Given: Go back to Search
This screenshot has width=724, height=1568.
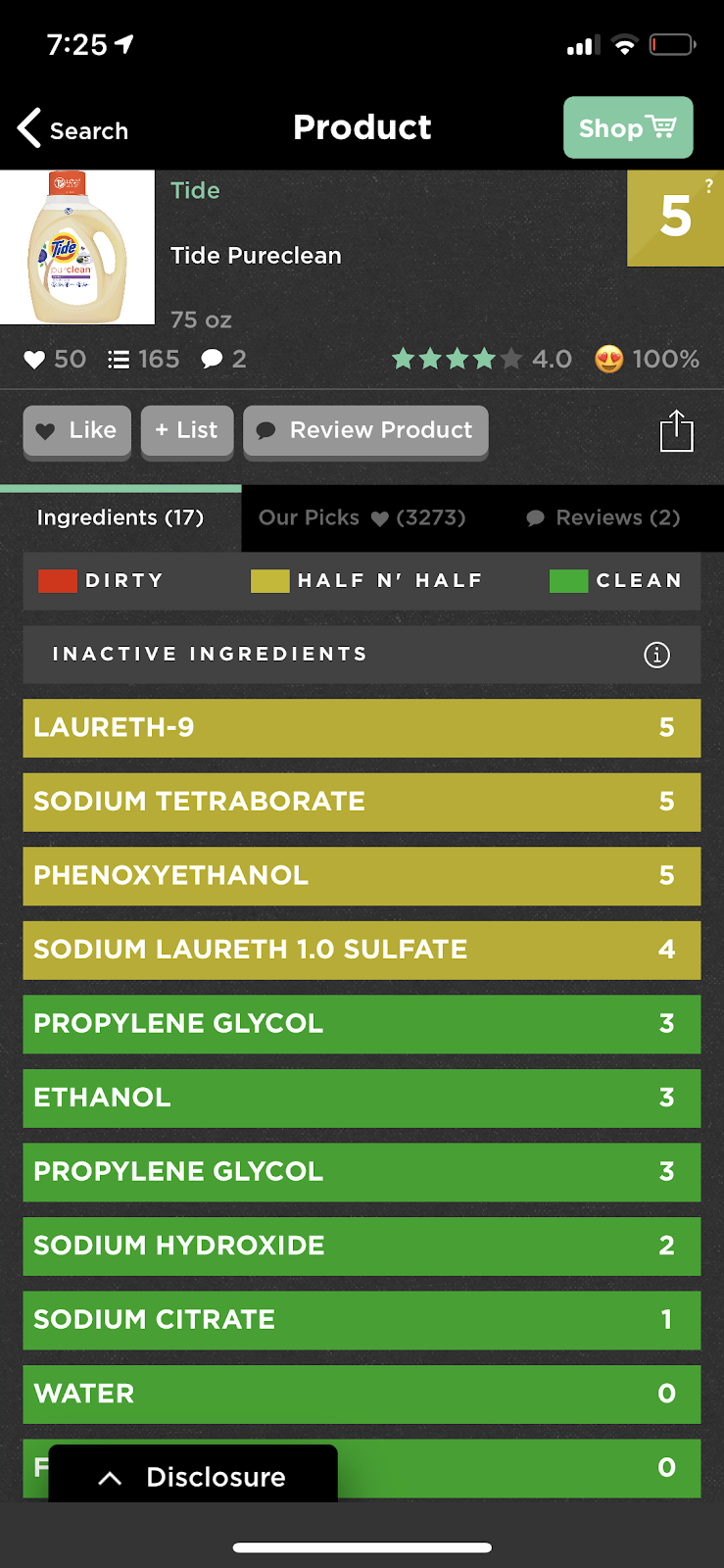Looking at the screenshot, I should [73, 129].
